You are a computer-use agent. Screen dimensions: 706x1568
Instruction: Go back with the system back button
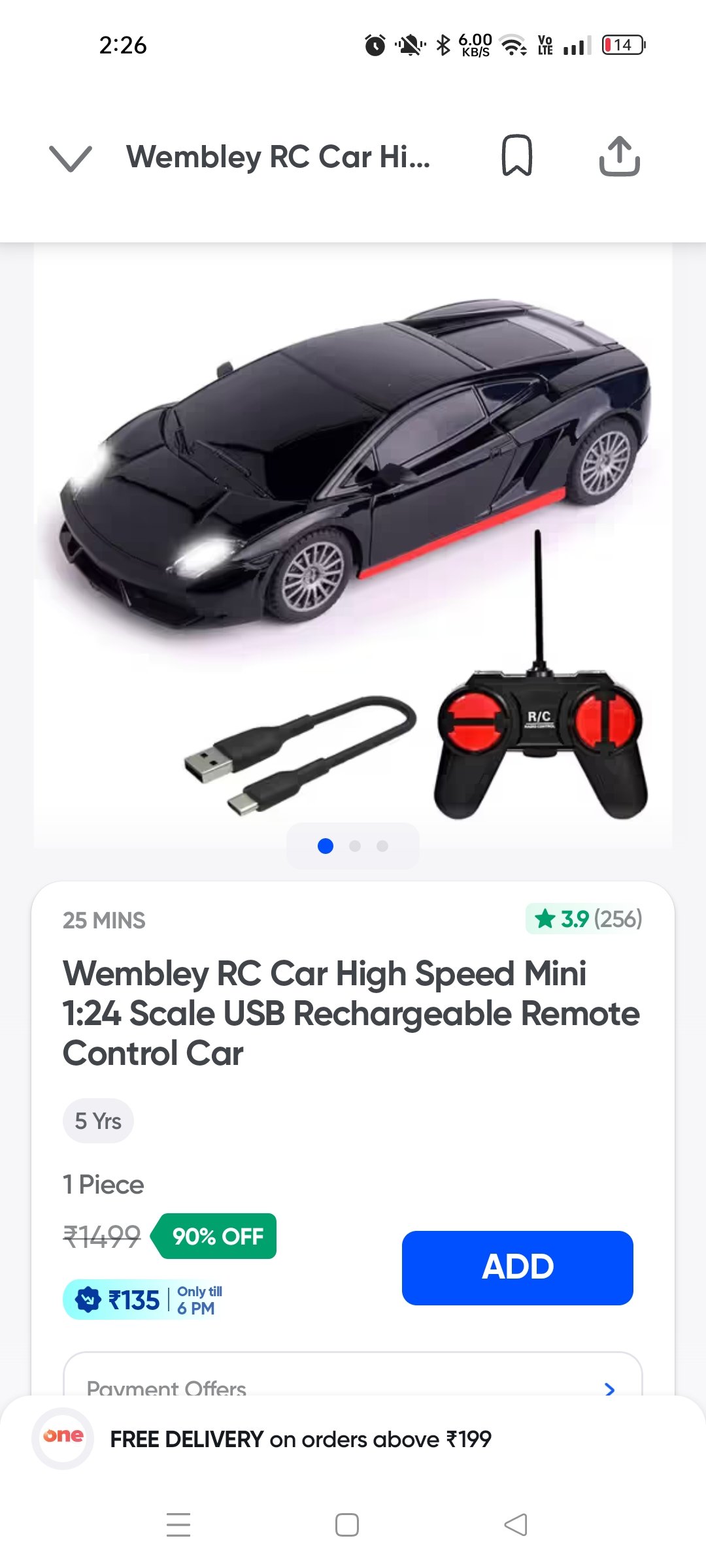pyautogui.click(x=516, y=1525)
